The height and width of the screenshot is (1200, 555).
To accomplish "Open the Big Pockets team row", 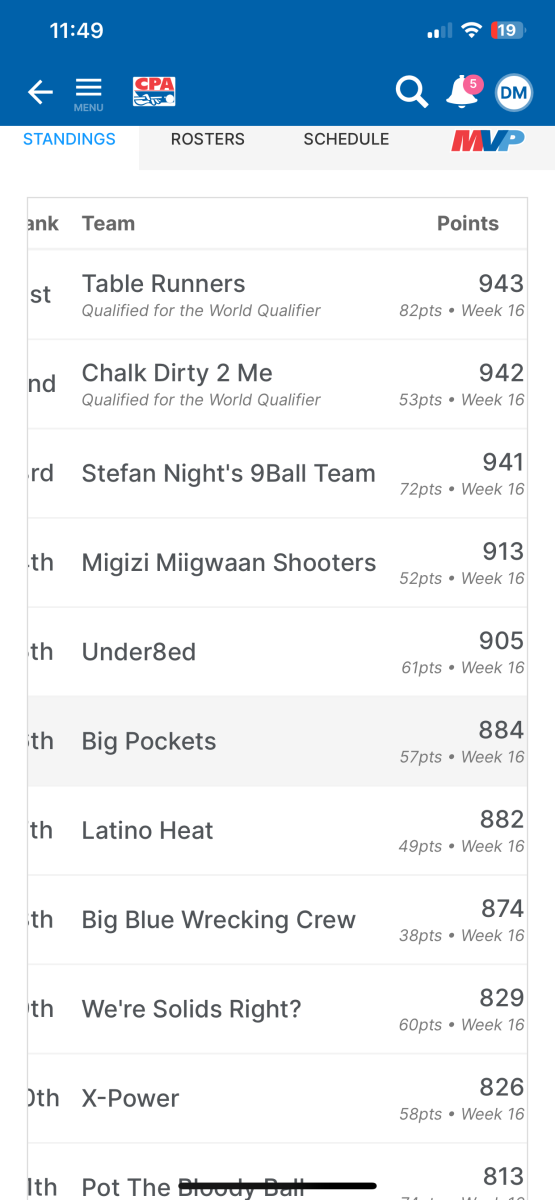I will (277, 741).
